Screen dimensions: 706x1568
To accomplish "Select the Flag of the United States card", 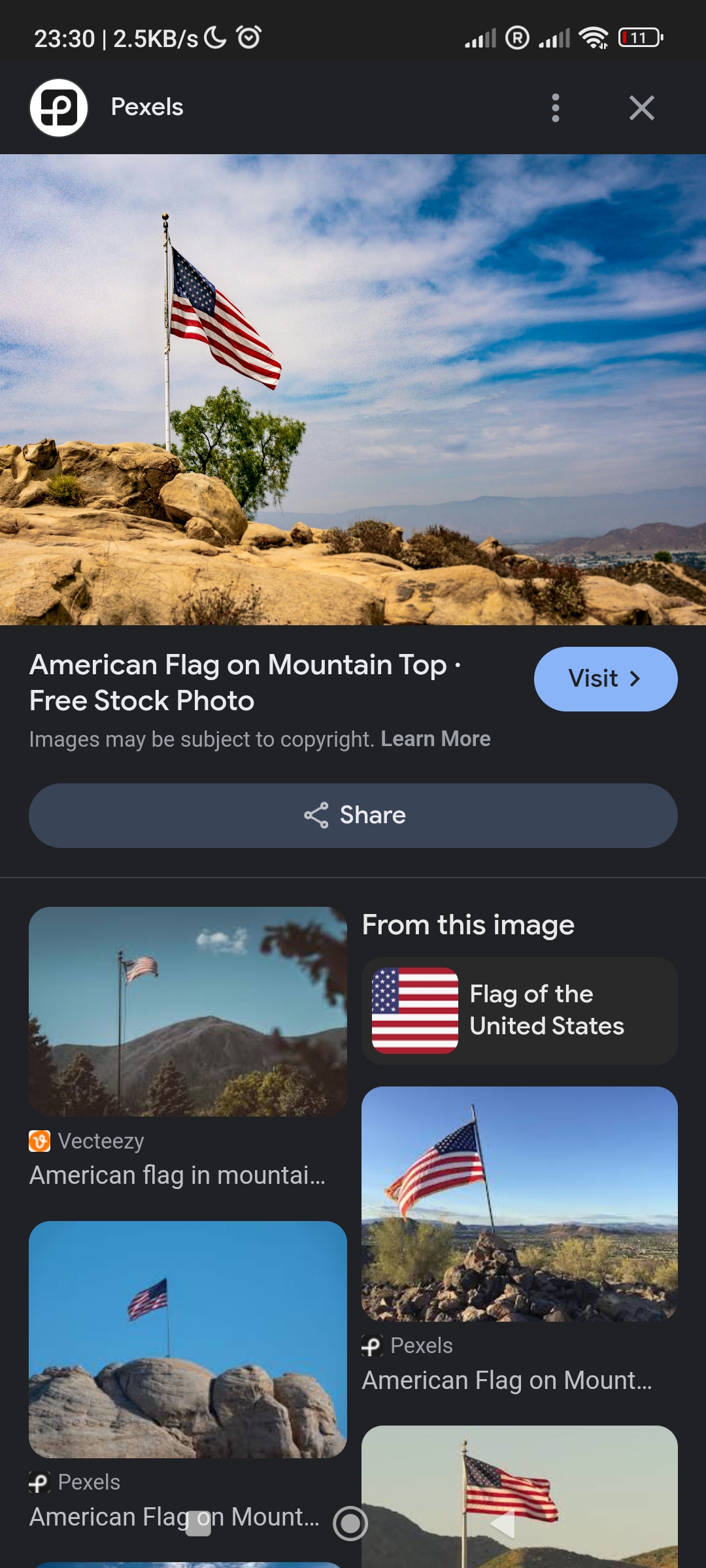I will 520,1011.
